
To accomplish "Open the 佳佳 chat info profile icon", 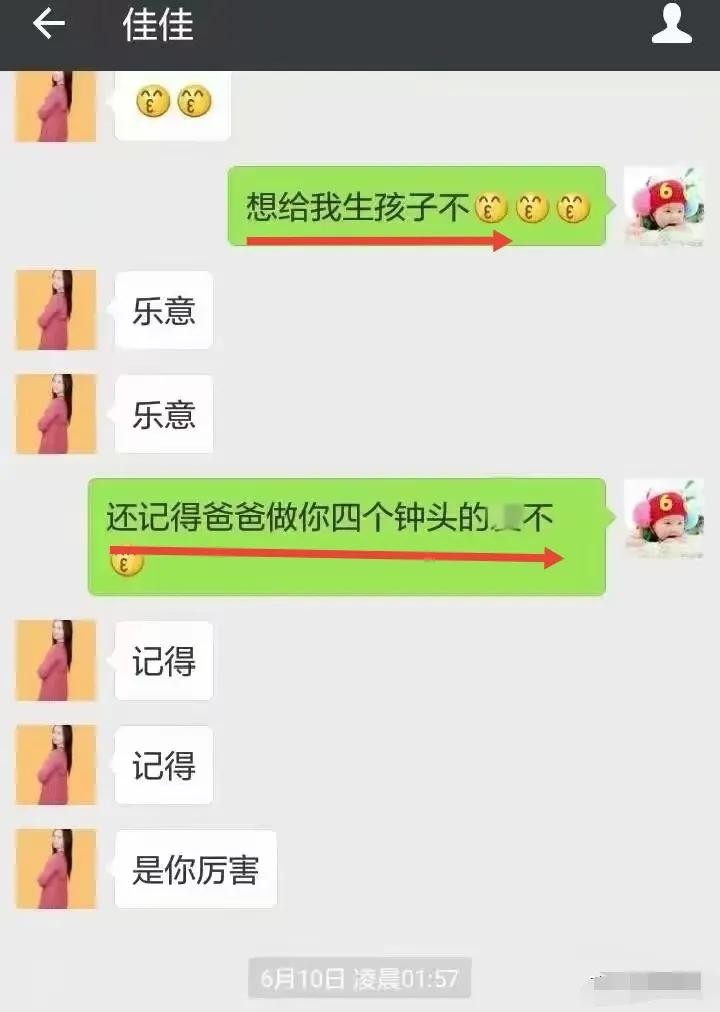I will click(672, 24).
